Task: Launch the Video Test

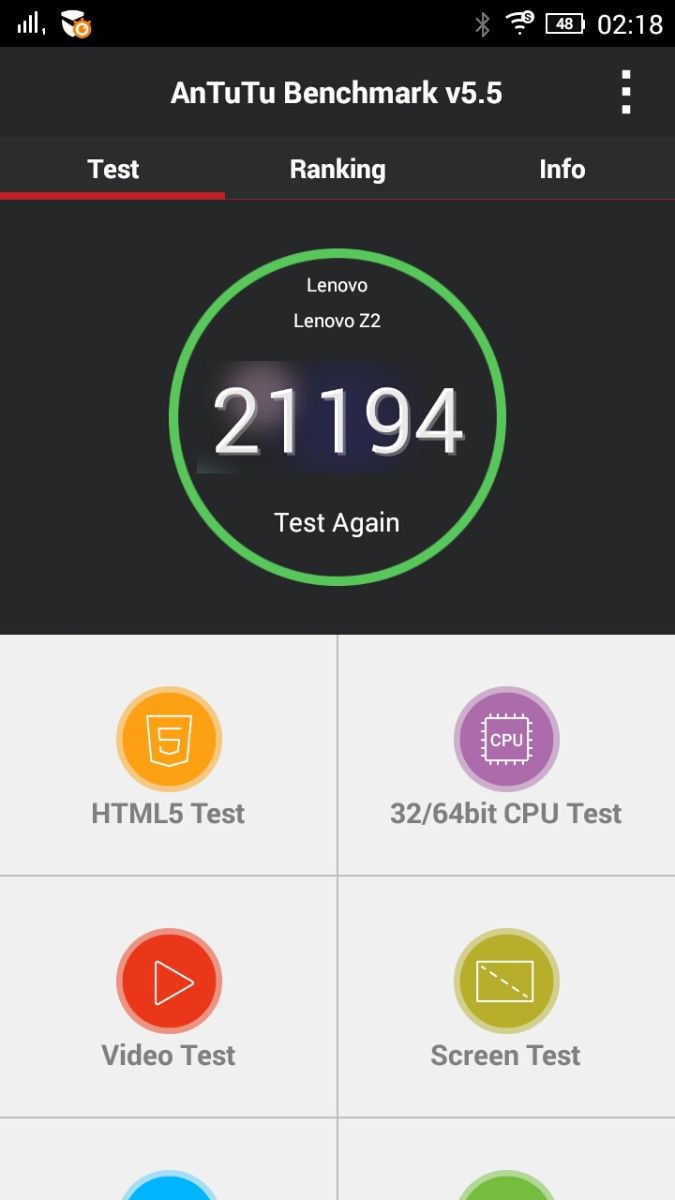Action: pos(168,998)
